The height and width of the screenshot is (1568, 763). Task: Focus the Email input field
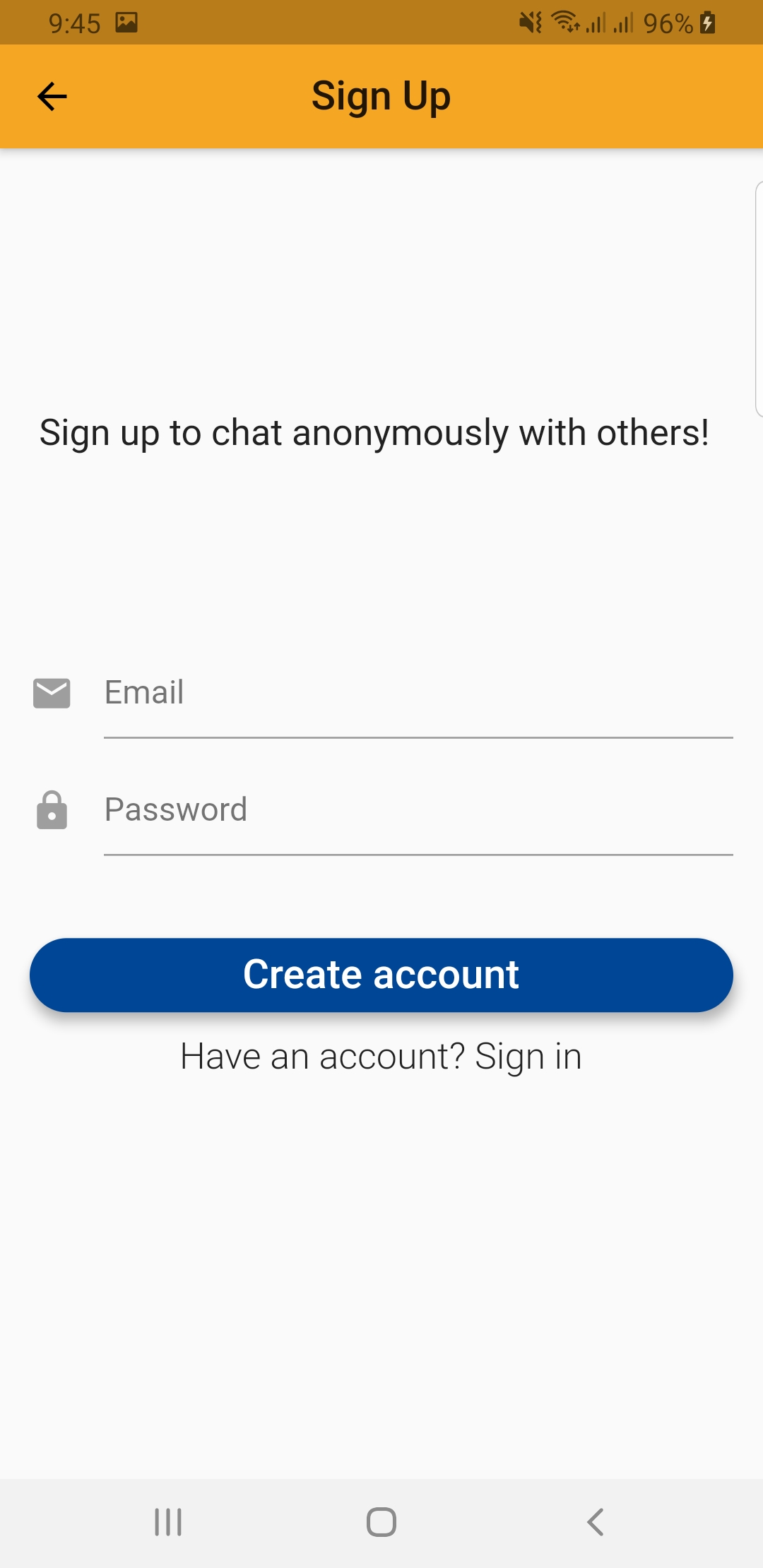click(417, 693)
